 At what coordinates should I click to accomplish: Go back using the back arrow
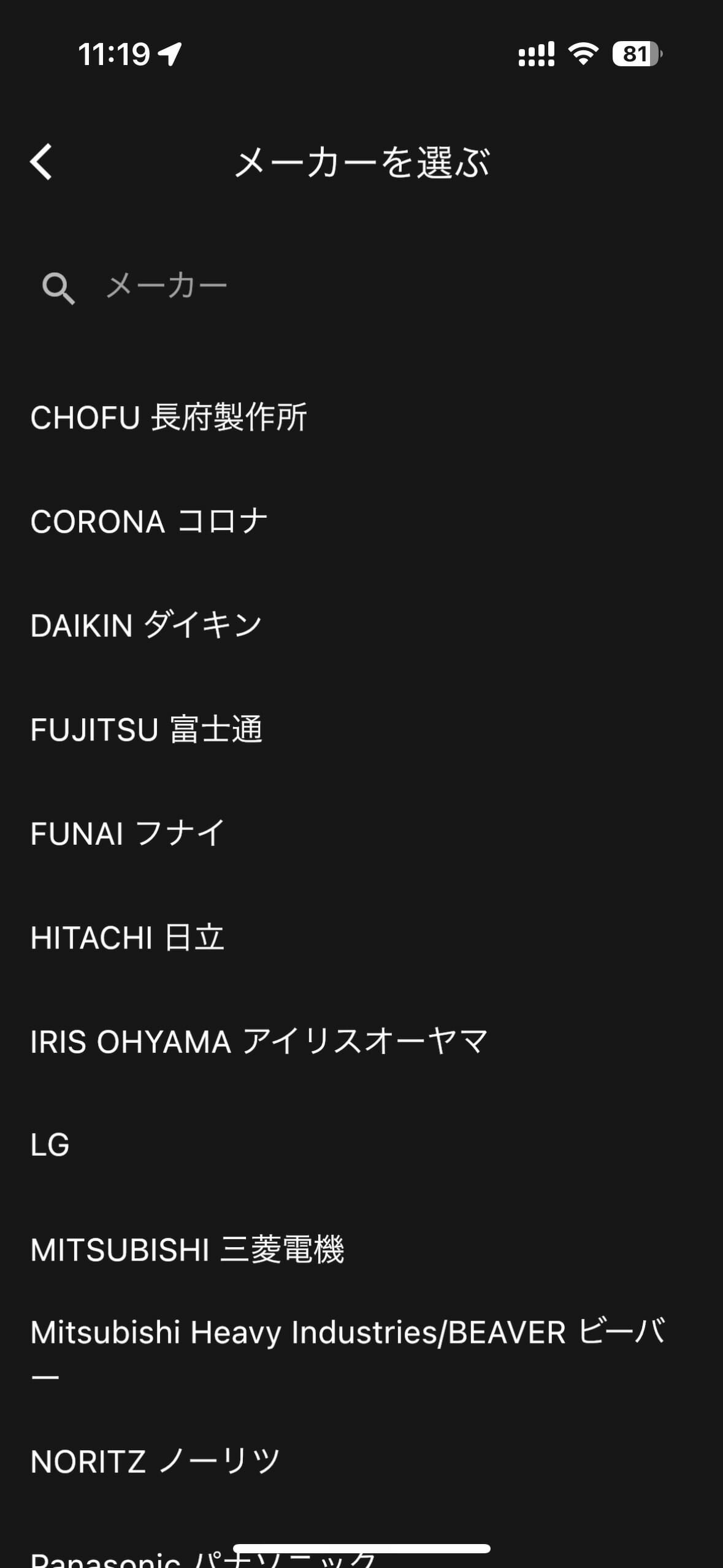coord(41,163)
